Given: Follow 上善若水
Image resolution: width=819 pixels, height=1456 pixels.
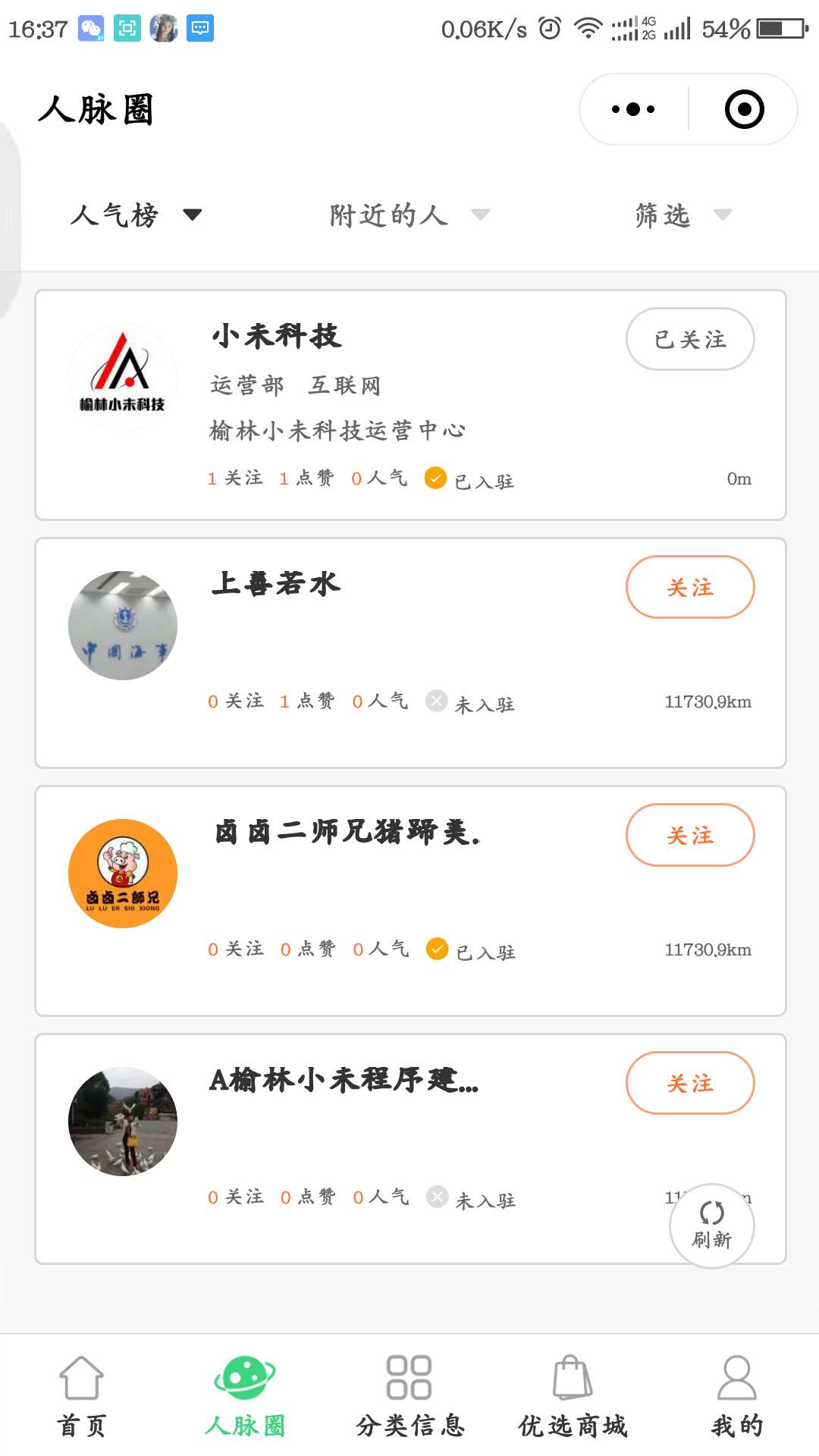Looking at the screenshot, I should click(690, 587).
